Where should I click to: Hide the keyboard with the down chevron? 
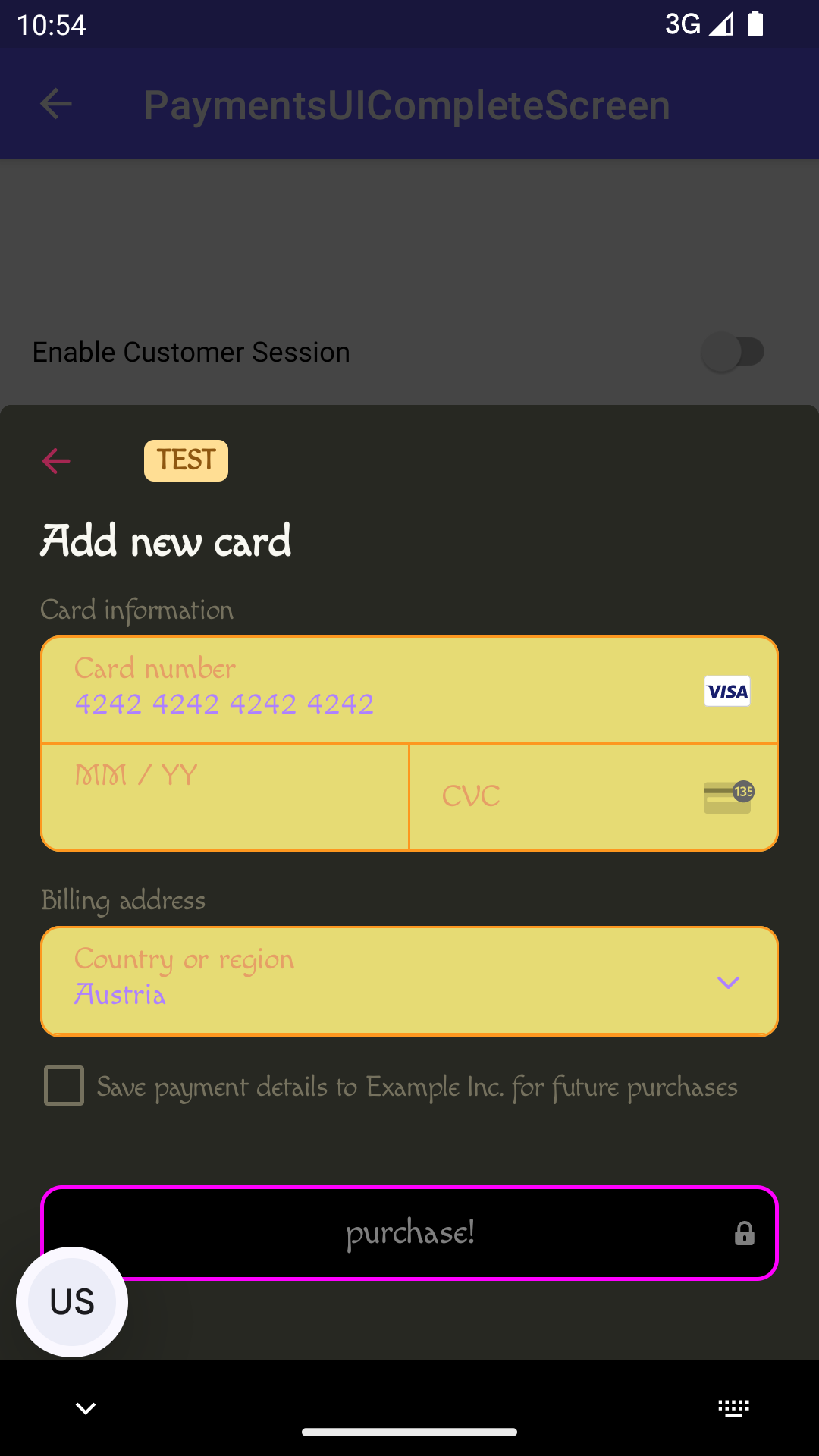(86, 1408)
